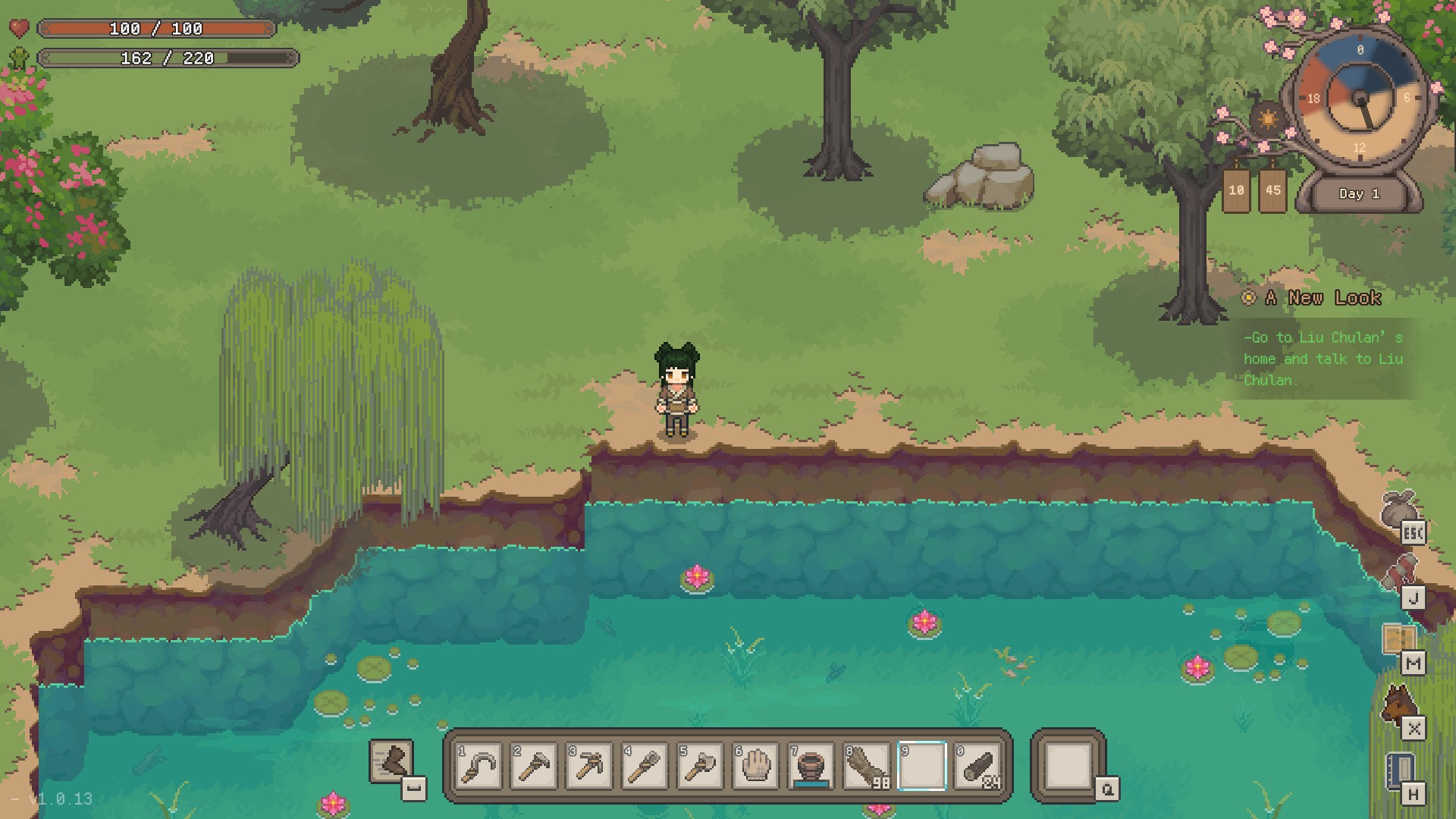This screenshot has height=819, width=1456.
Task: Open the handbook journal icon
Action: [1400, 770]
